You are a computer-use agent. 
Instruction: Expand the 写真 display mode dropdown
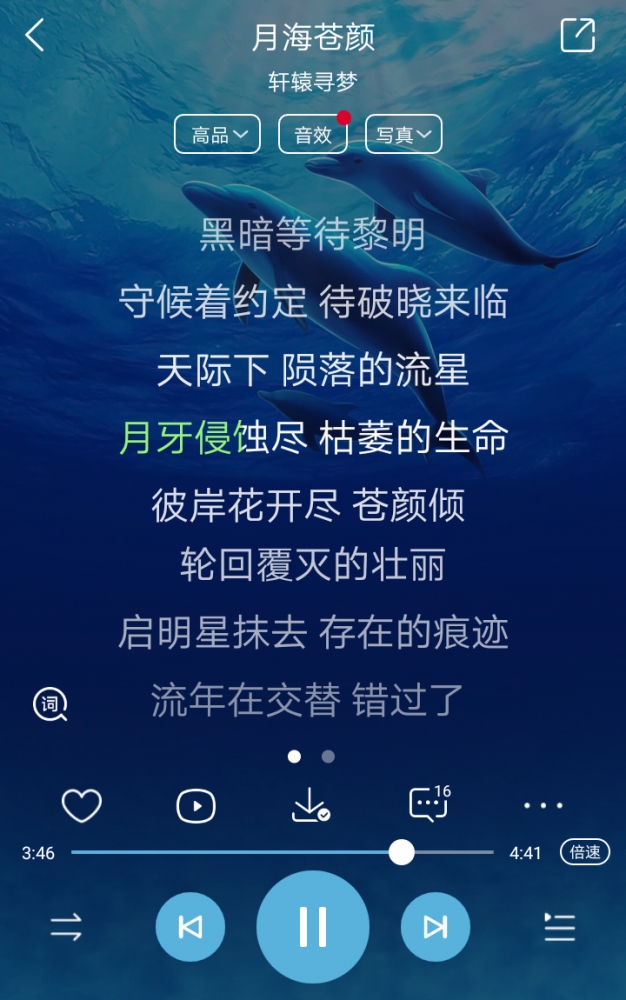click(403, 135)
